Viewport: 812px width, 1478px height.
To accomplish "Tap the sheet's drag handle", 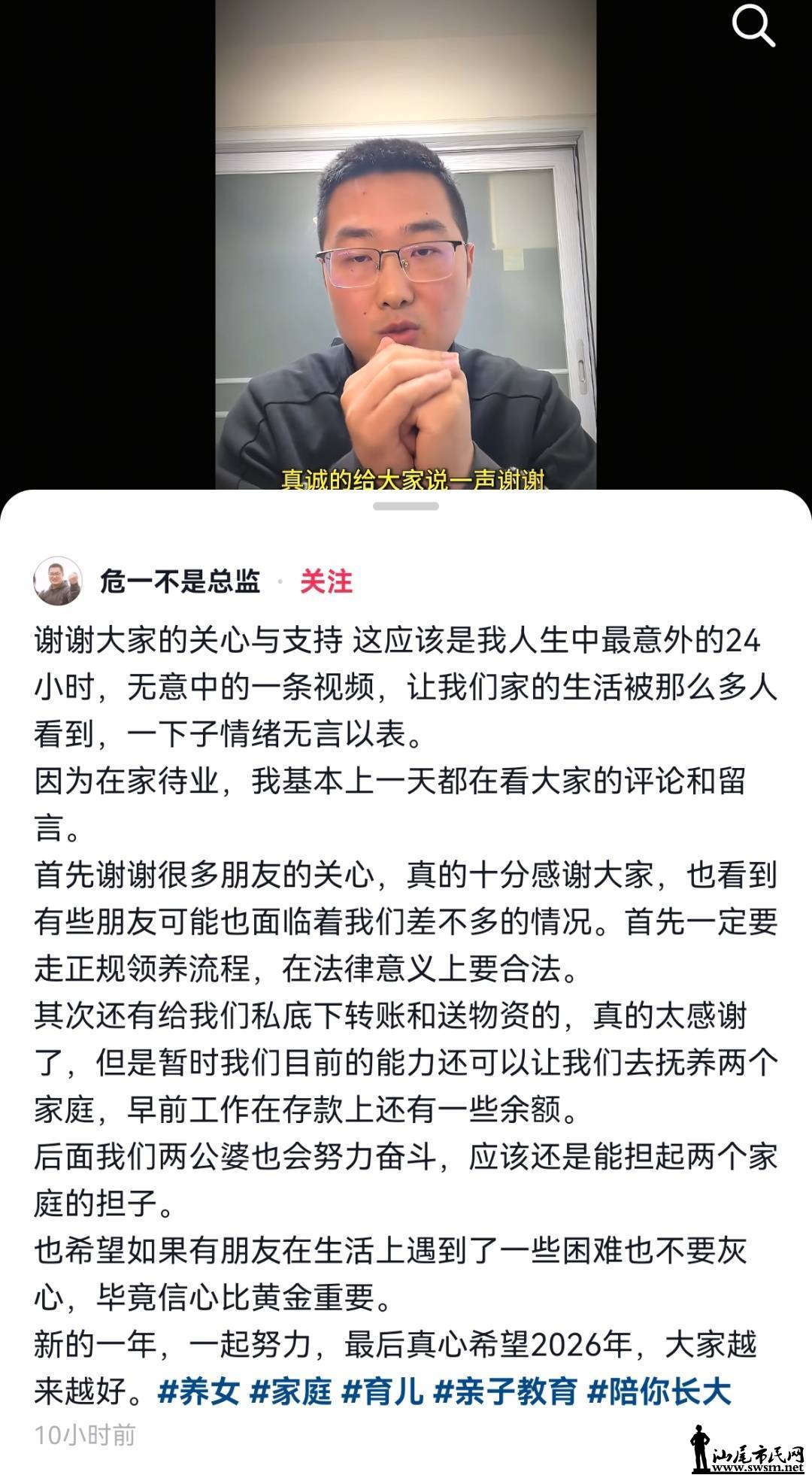I will point(406,506).
